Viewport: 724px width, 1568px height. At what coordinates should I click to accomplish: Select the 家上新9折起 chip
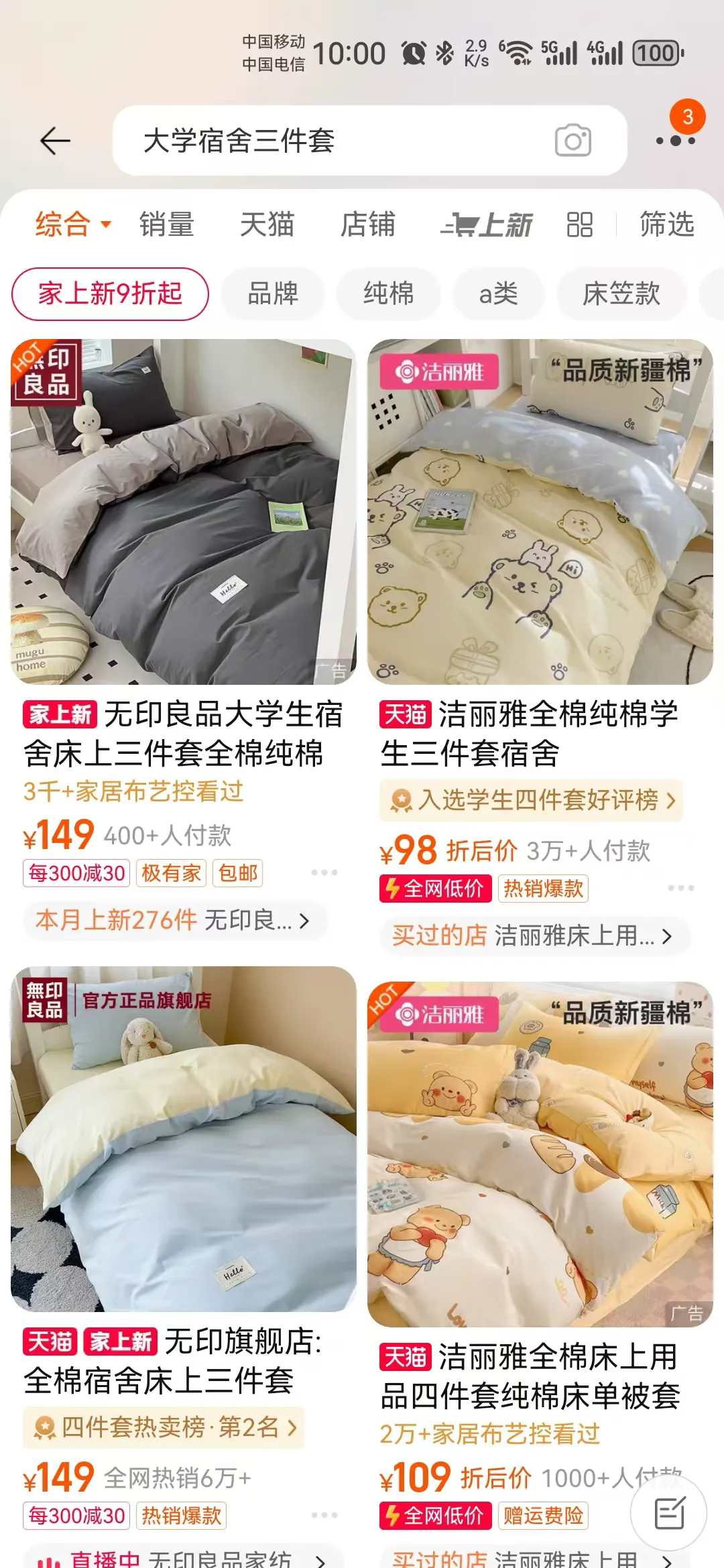110,293
